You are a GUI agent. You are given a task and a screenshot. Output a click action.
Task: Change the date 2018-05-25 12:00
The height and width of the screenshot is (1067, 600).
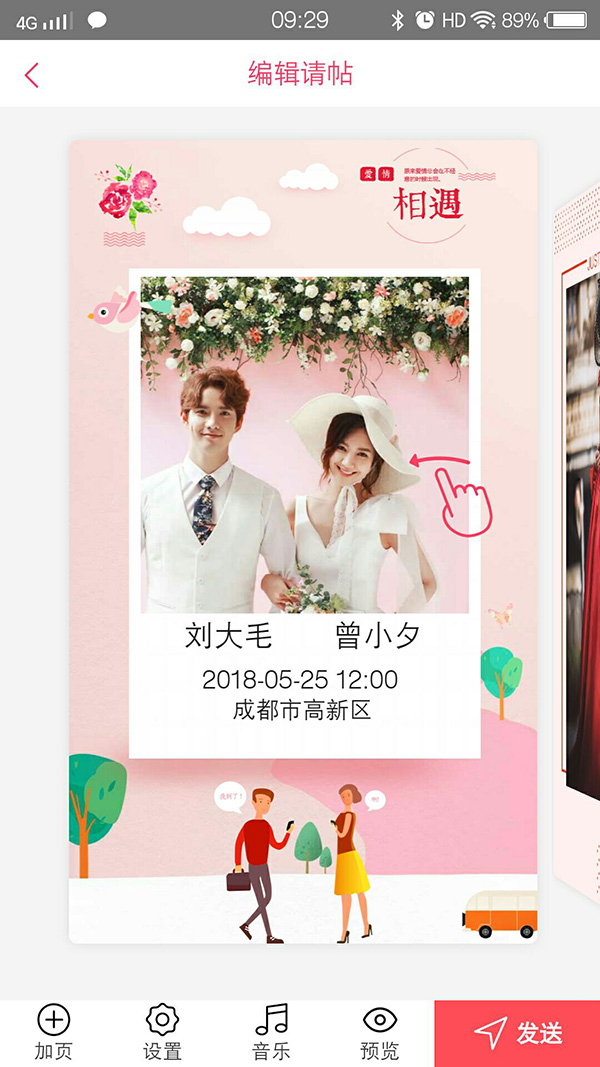tap(300, 680)
